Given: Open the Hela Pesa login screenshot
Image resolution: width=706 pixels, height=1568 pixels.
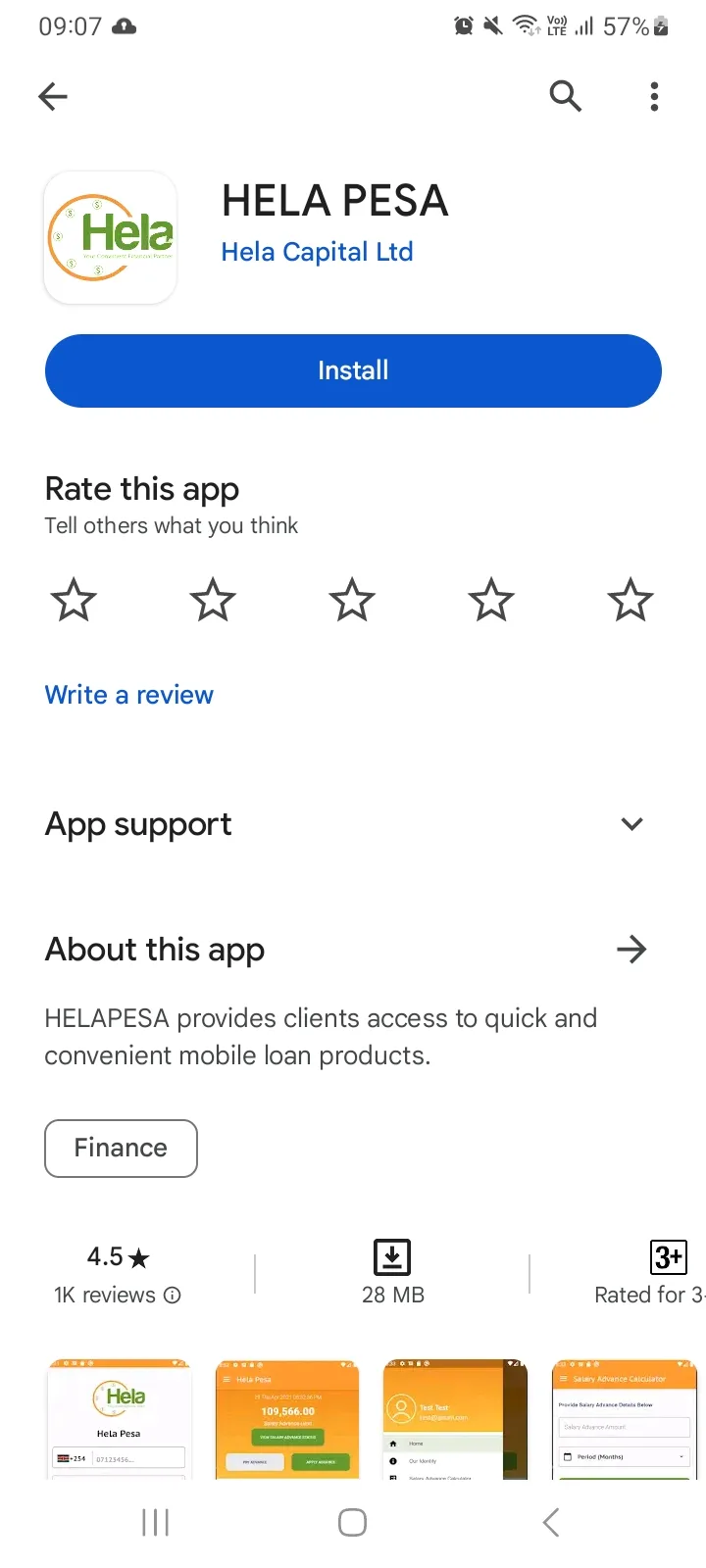Looking at the screenshot, I should pyautogui.click(x=119, y=1418).
